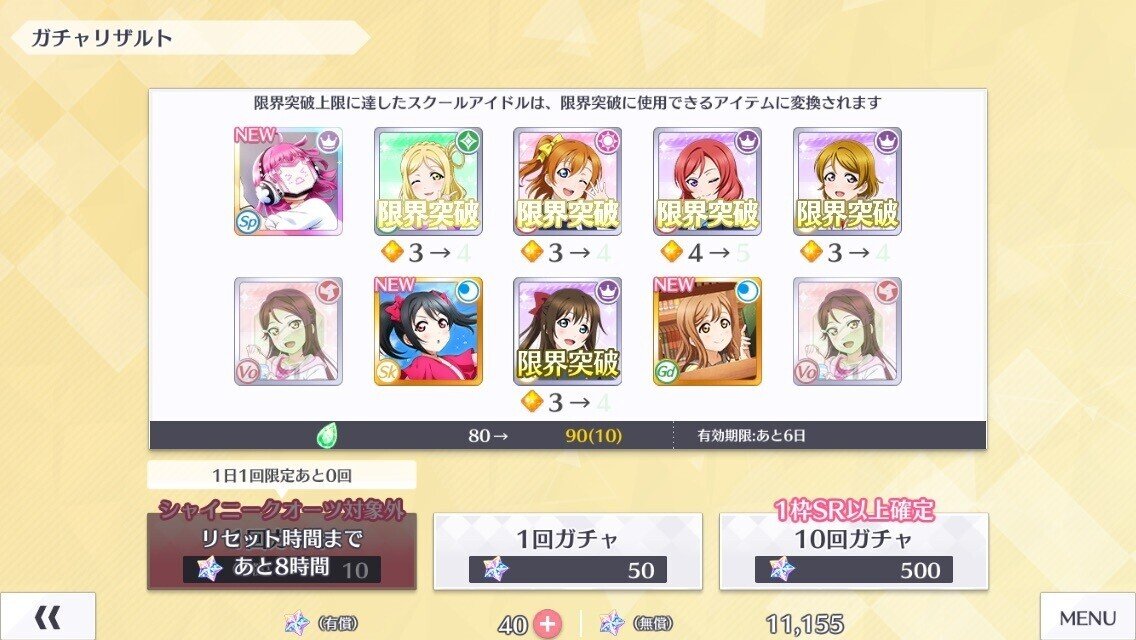Open the MENU button

[x=1087, y=617]
